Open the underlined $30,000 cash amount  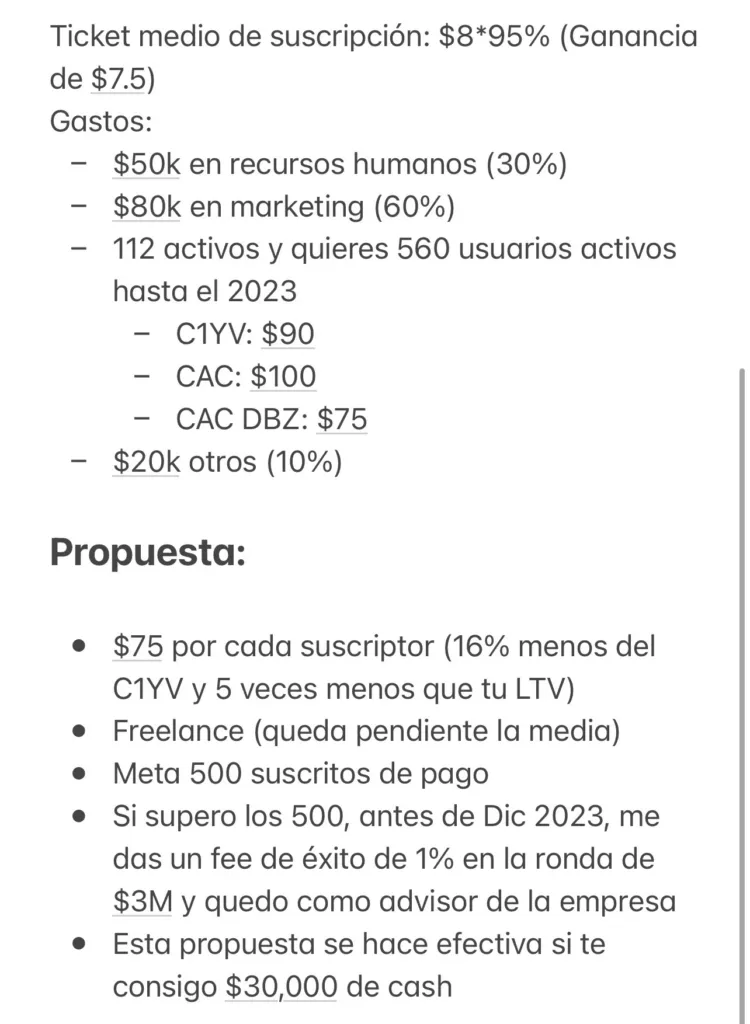[x=282, y=987]
